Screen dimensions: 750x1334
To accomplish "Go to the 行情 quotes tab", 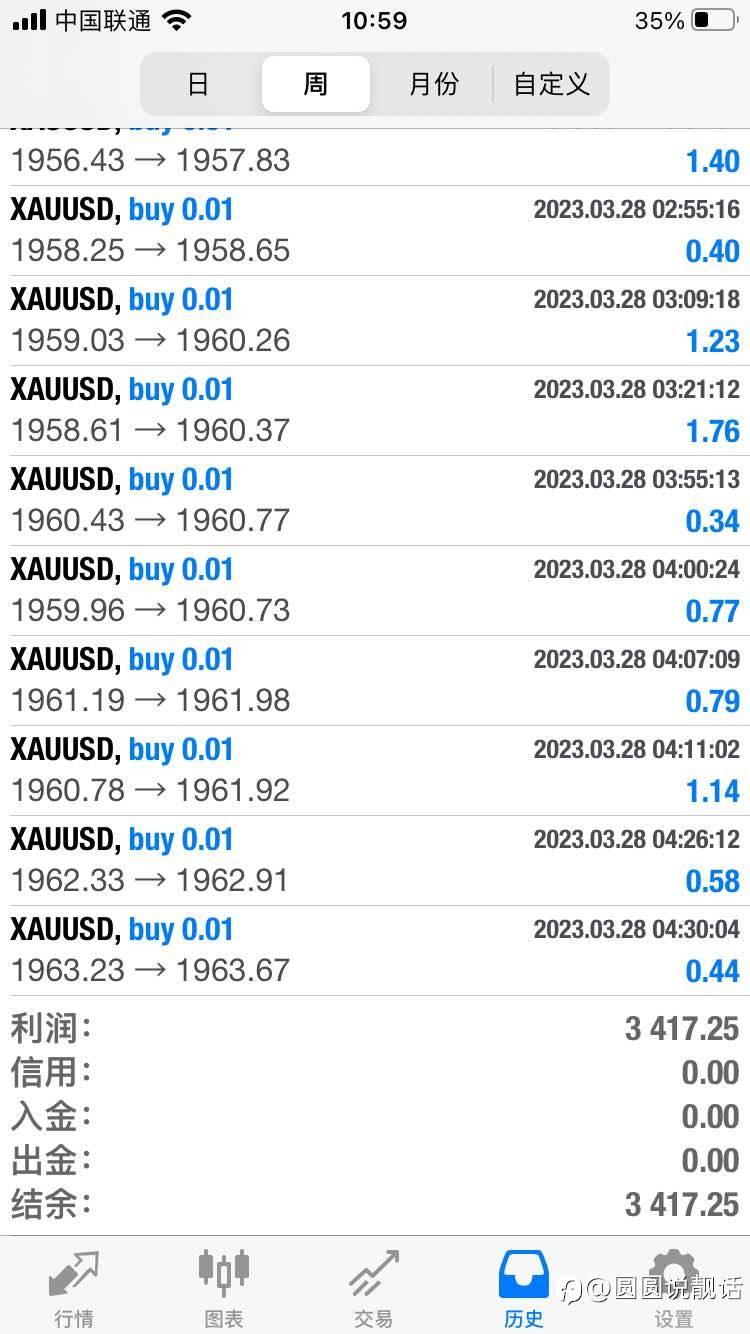I will 74,1287.
